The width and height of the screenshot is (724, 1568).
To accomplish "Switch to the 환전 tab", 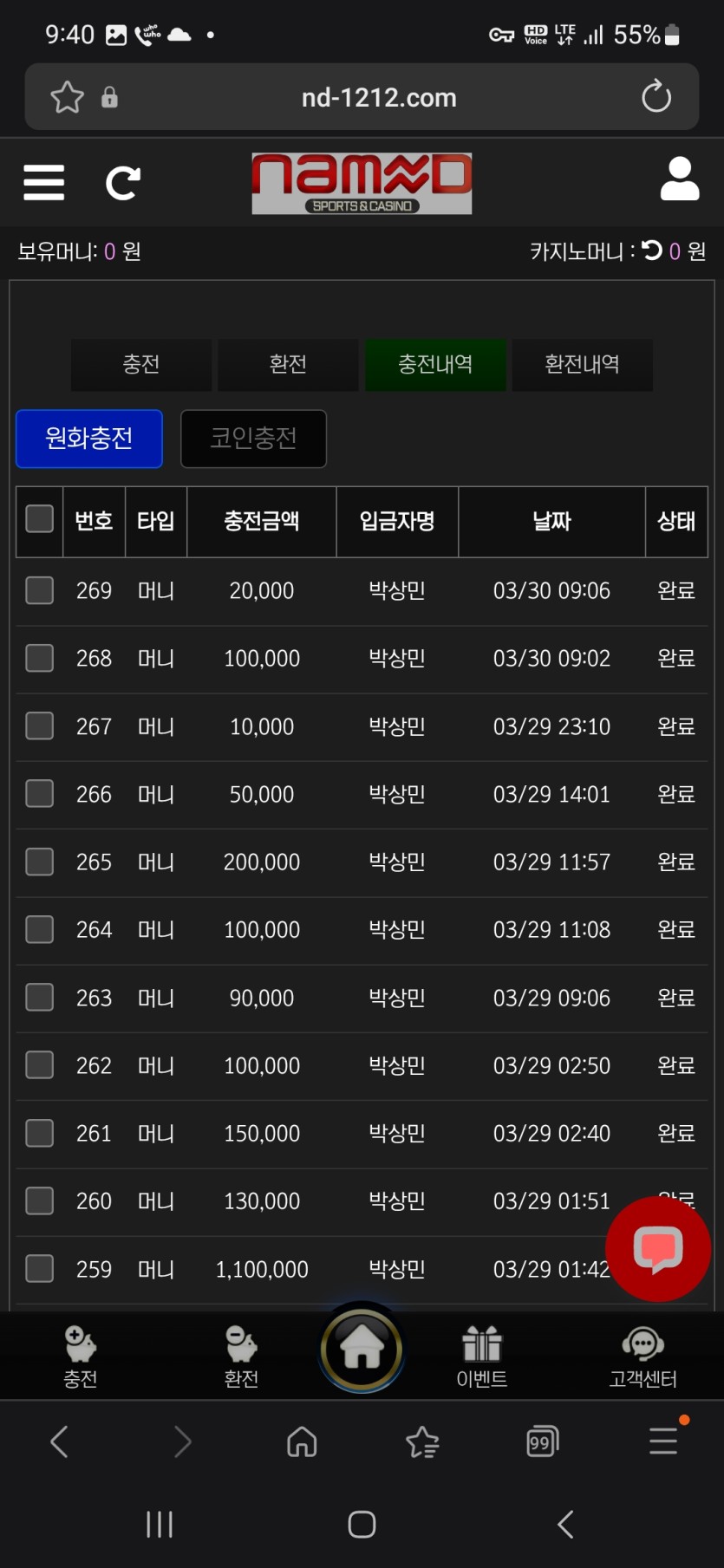I will (x=288, y=364).
